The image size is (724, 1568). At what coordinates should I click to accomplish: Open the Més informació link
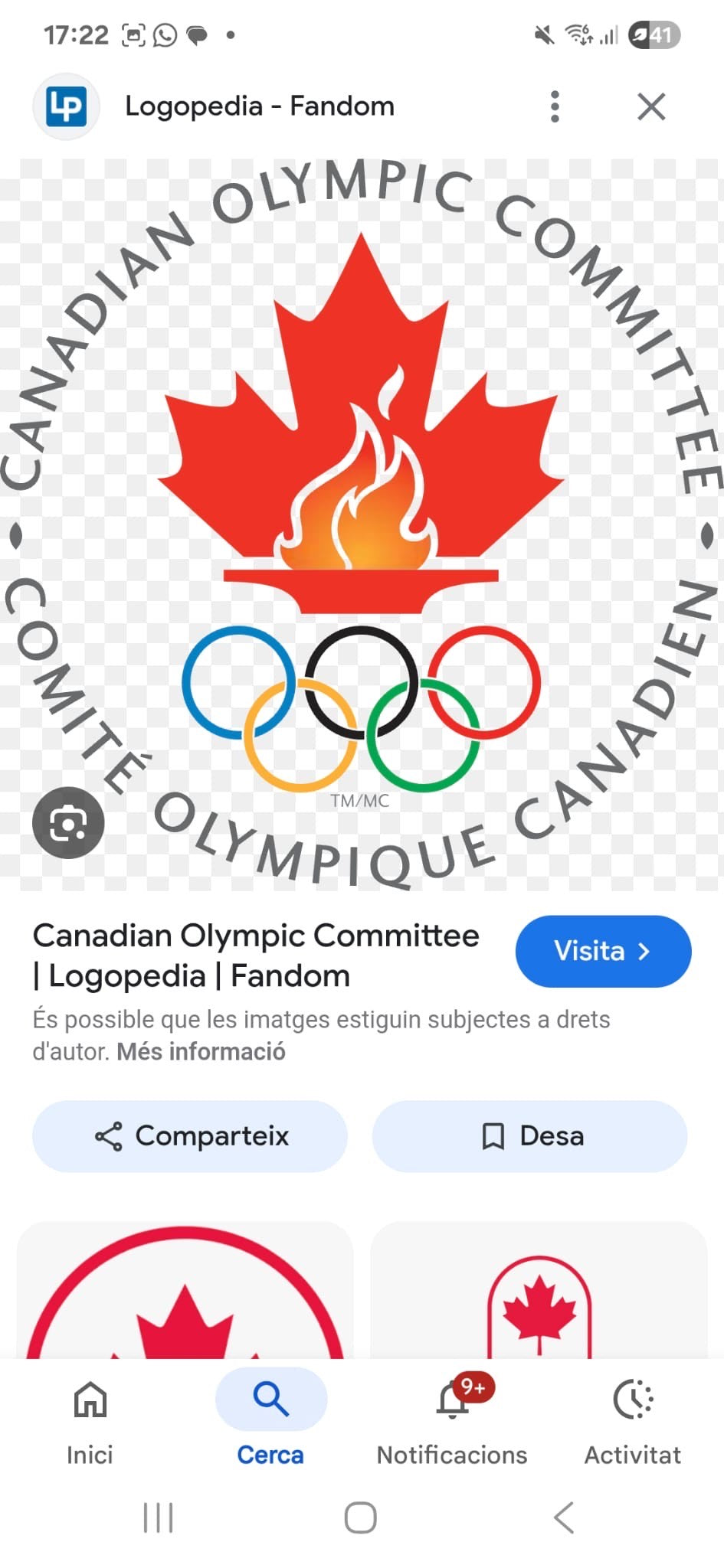pos(201,1052)
